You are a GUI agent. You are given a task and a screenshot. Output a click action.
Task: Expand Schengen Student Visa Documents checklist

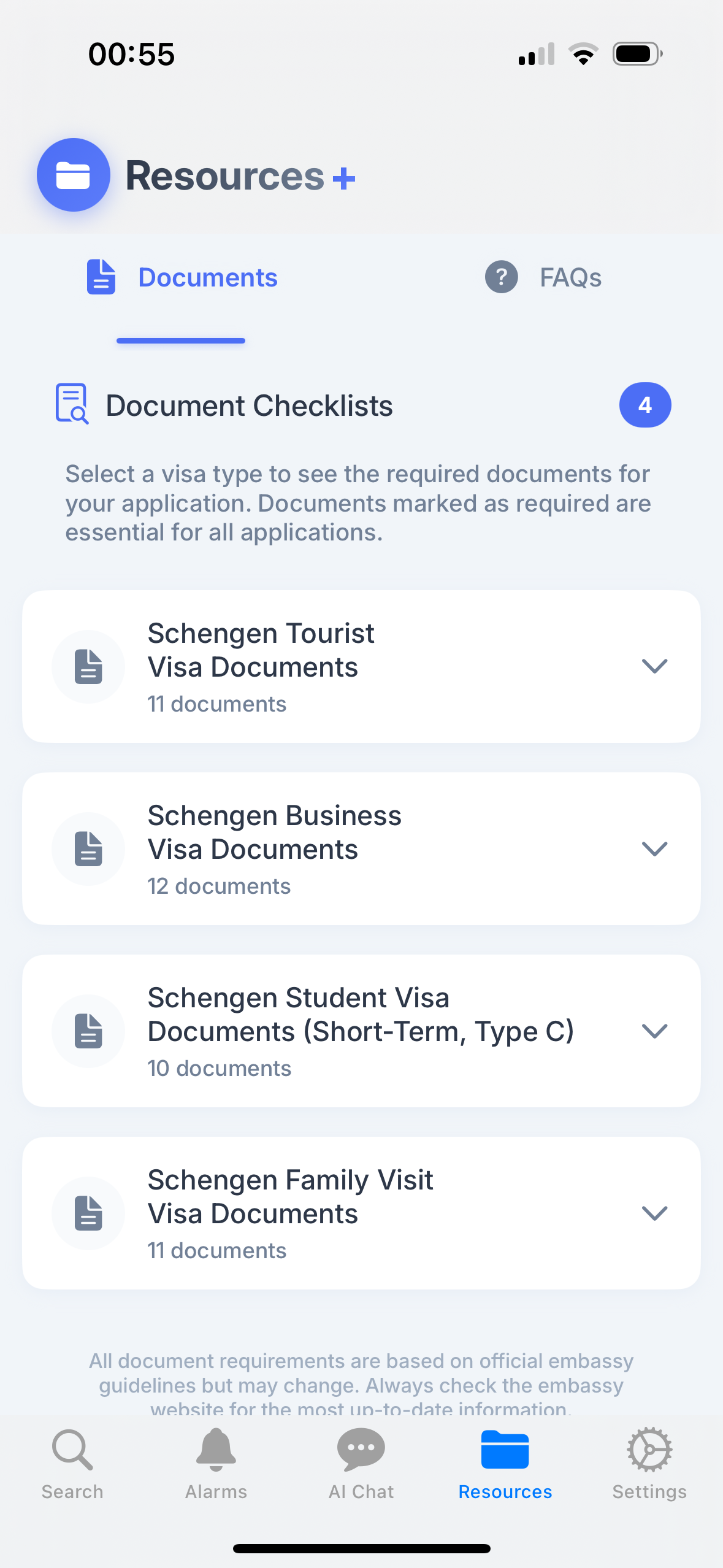tap(654, 1031)
